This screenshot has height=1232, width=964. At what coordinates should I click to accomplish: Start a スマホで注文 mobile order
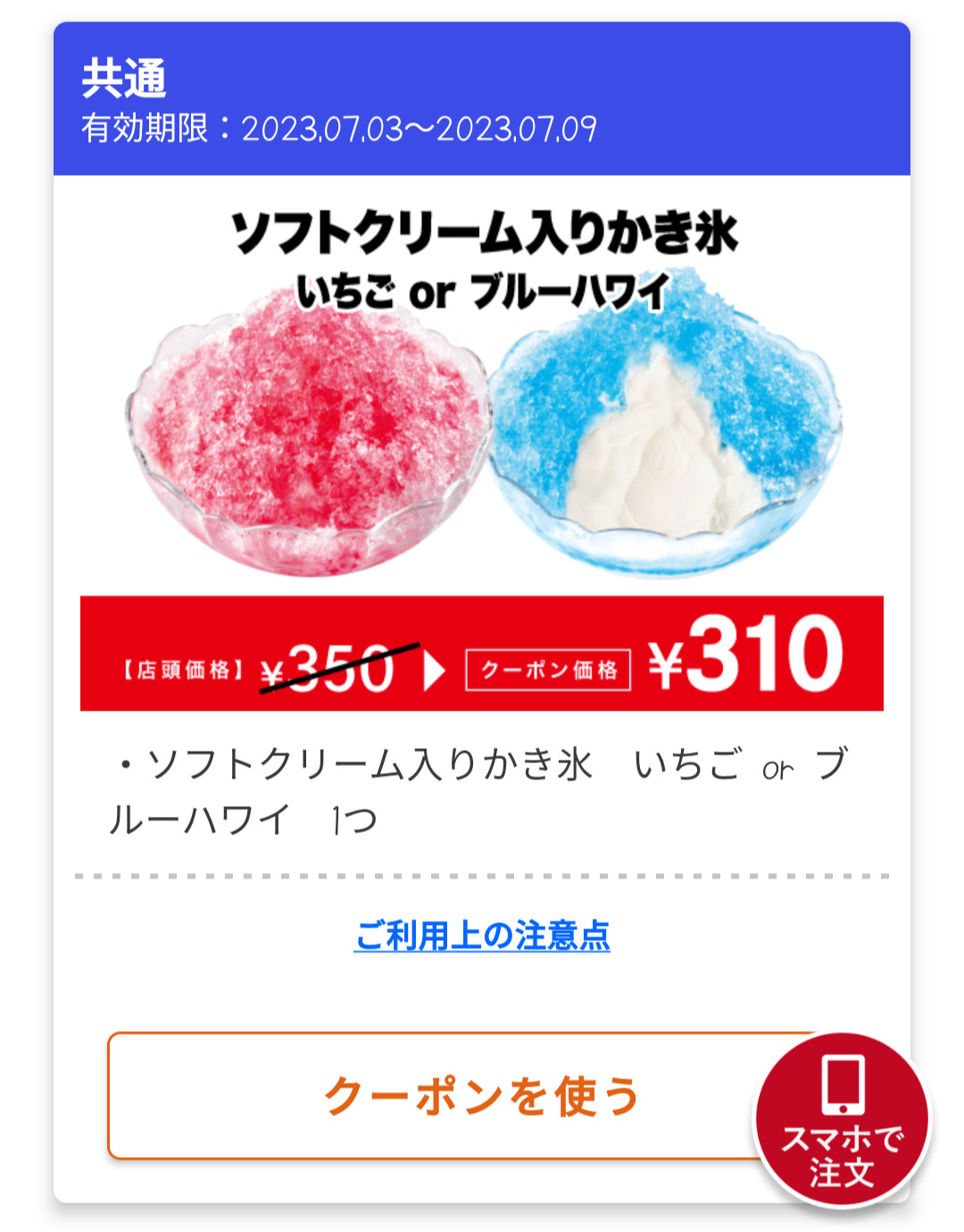click(x=842, y=1120)
